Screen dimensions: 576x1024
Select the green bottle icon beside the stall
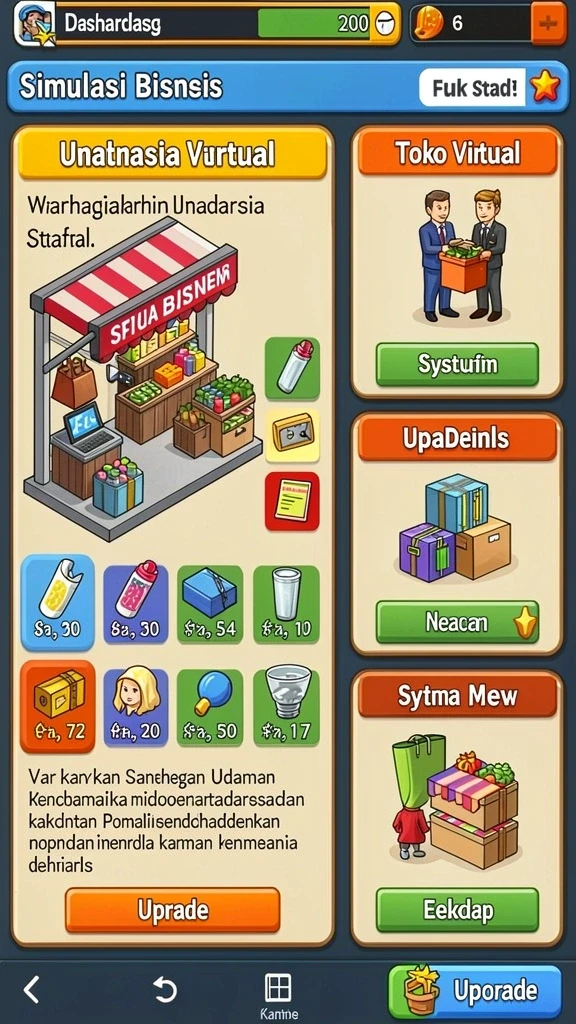click(x=292, y=368)
